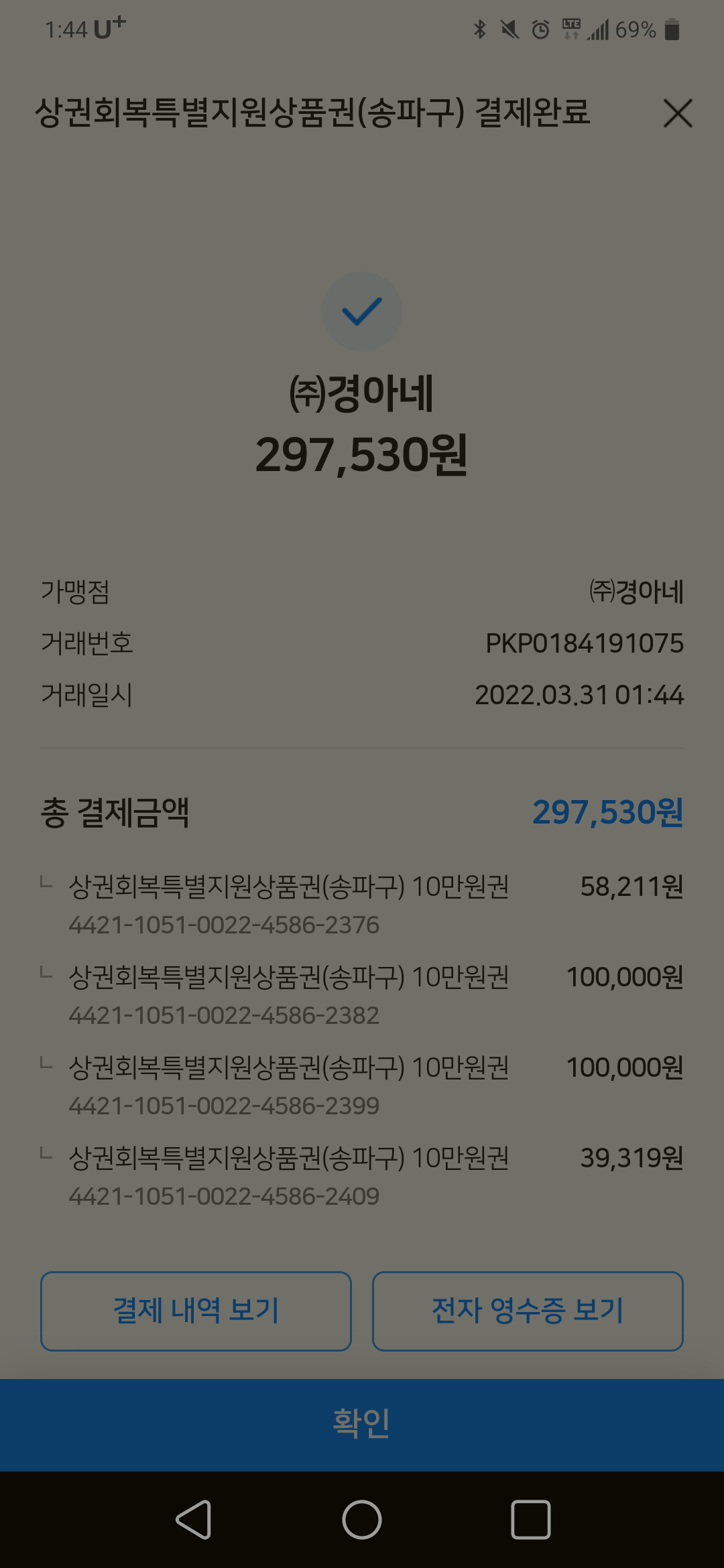Open recent apps from navigation bar
The width and height of the screenshot is (724, 1568).
tap(530, 1520)
